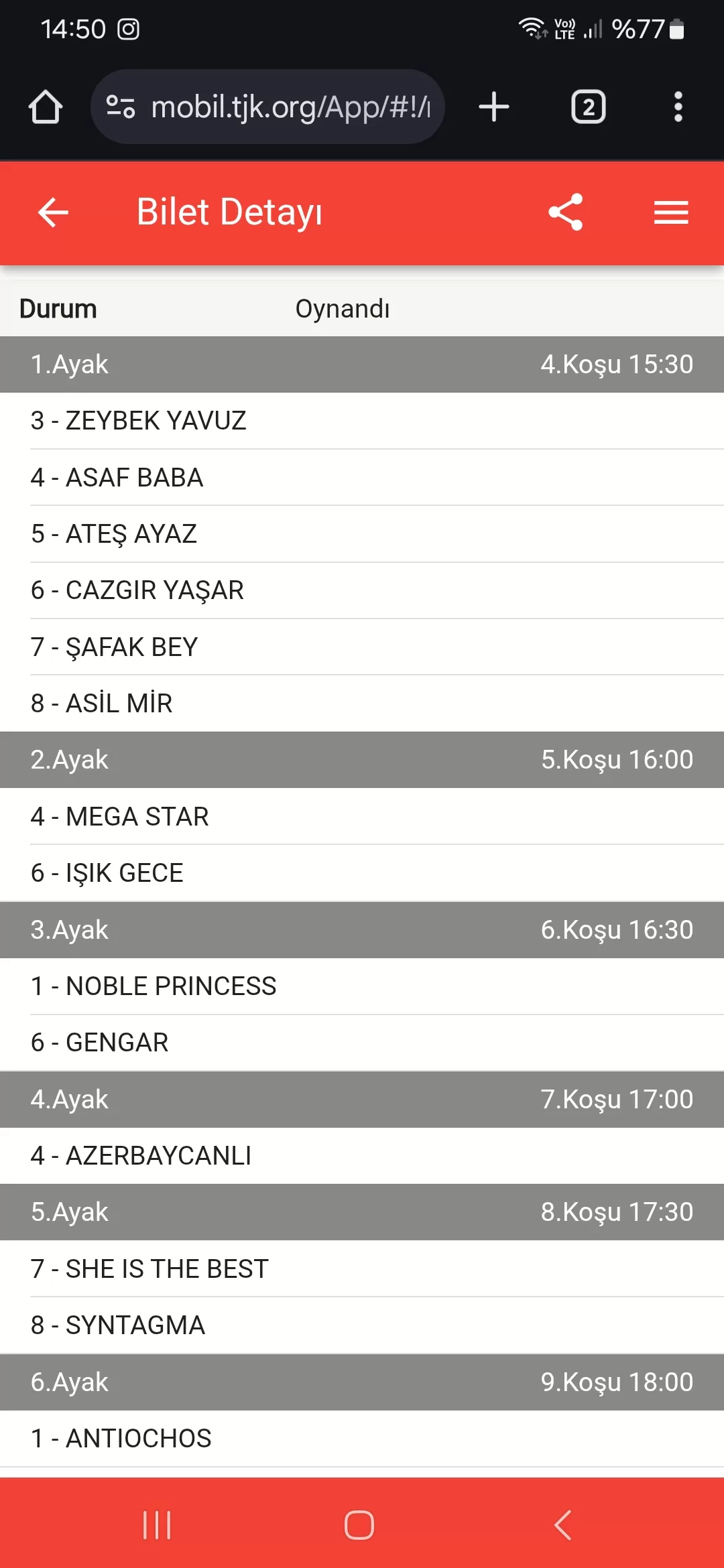Open recent apps view
724x1568 pixels.
coord(157,1525)
